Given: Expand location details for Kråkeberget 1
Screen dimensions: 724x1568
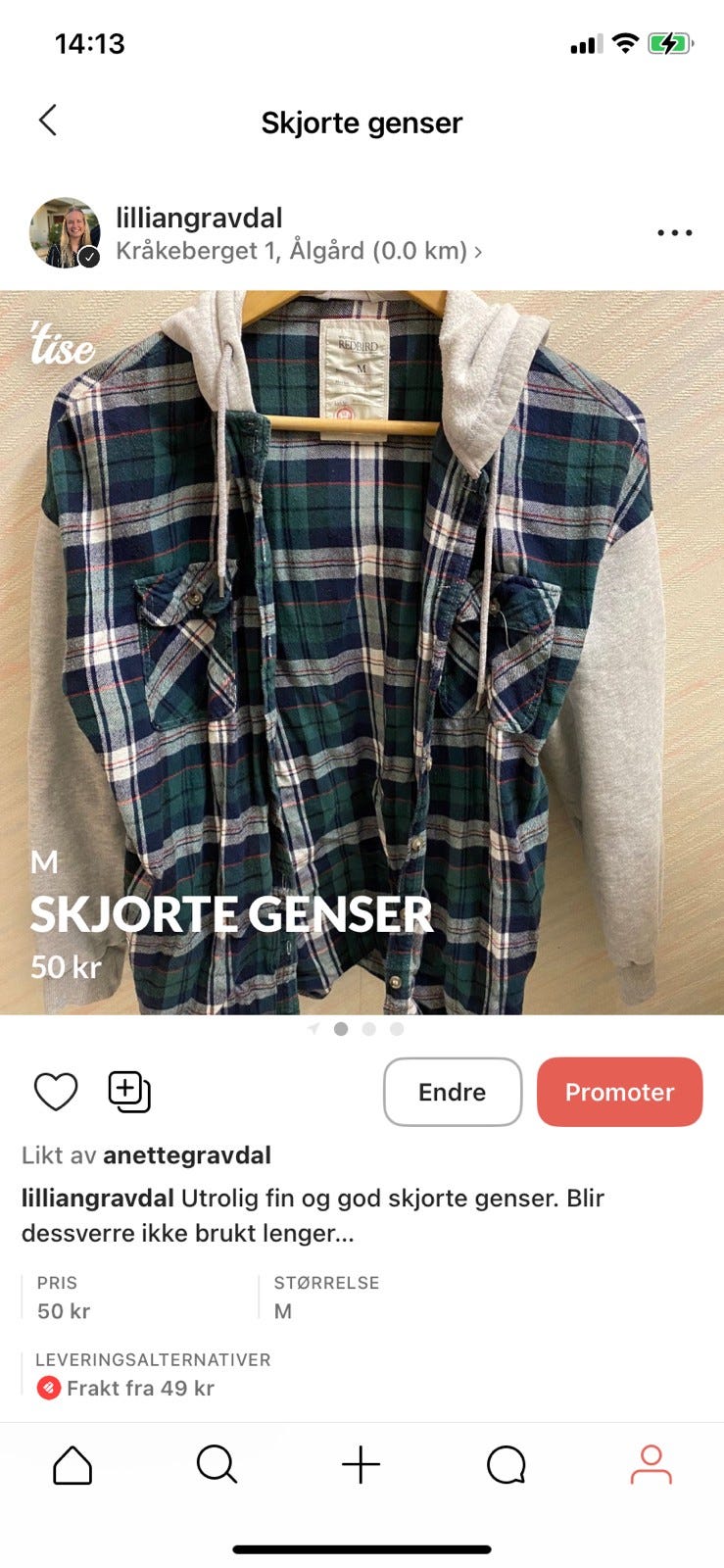Looking at the screenshot, I should point(294,252).
